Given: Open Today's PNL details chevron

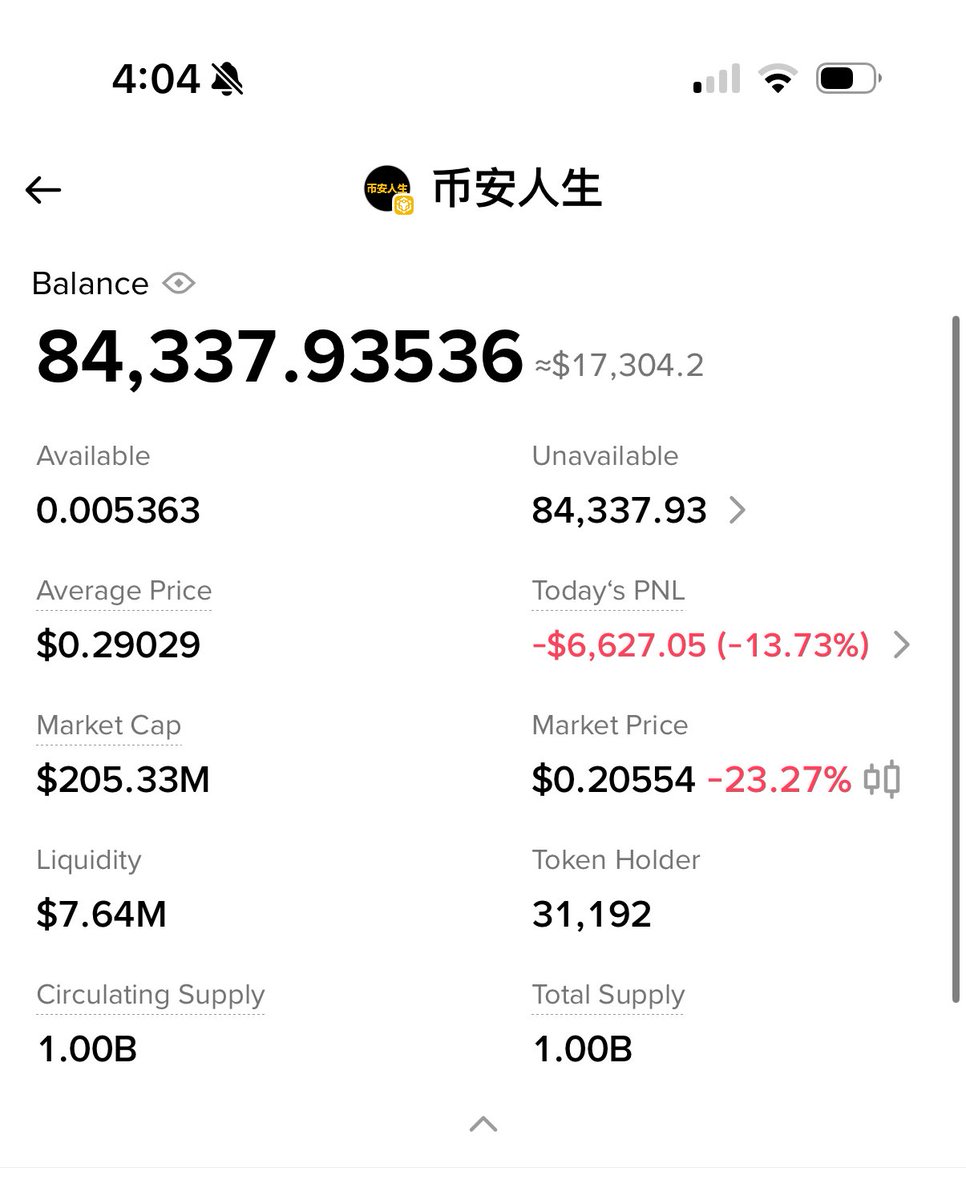Looking at the screenshot, I should (901, 645).
